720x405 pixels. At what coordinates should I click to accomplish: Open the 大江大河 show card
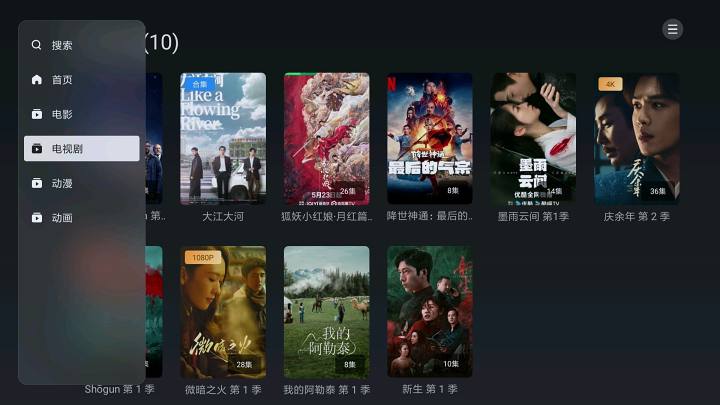pos(223,139)
